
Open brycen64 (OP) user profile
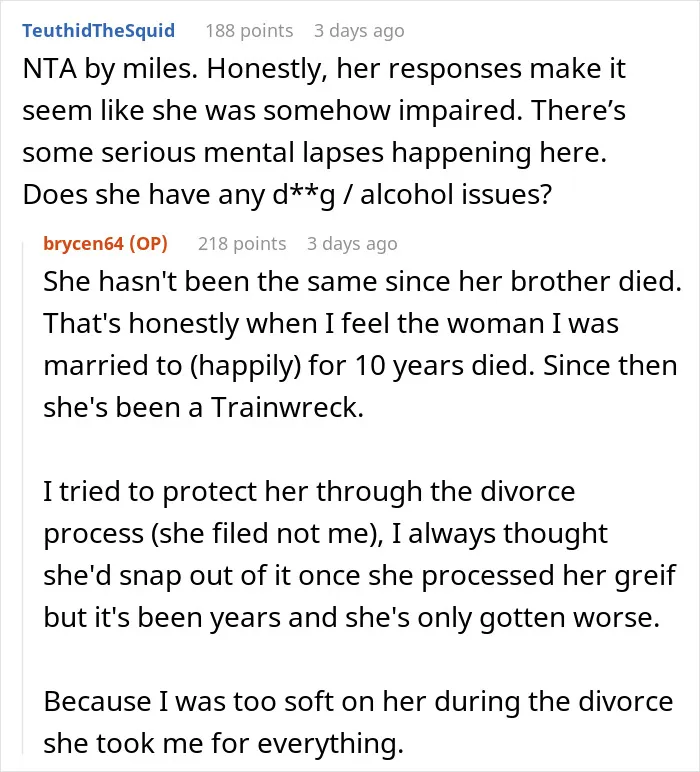click(105, 243)
